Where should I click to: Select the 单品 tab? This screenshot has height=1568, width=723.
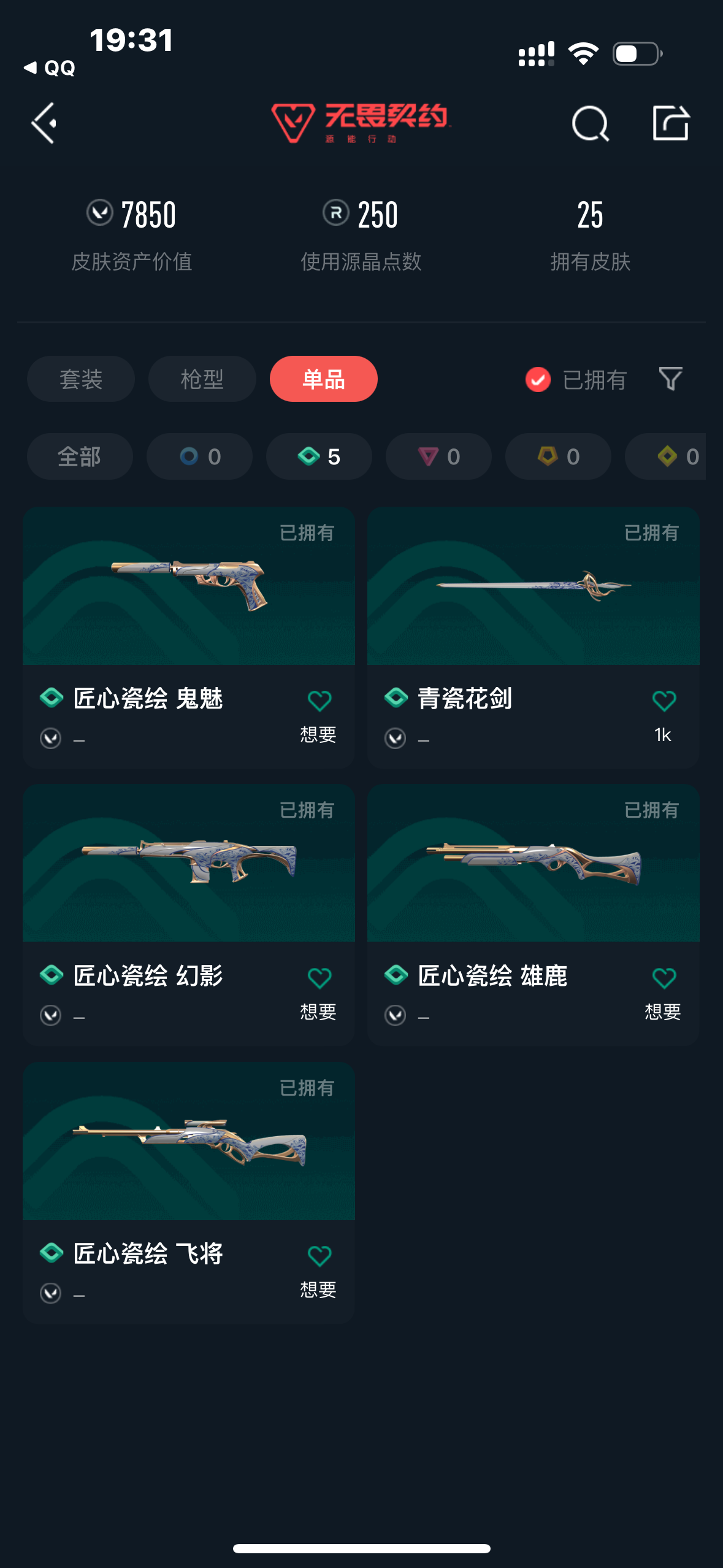pos(323,379)
